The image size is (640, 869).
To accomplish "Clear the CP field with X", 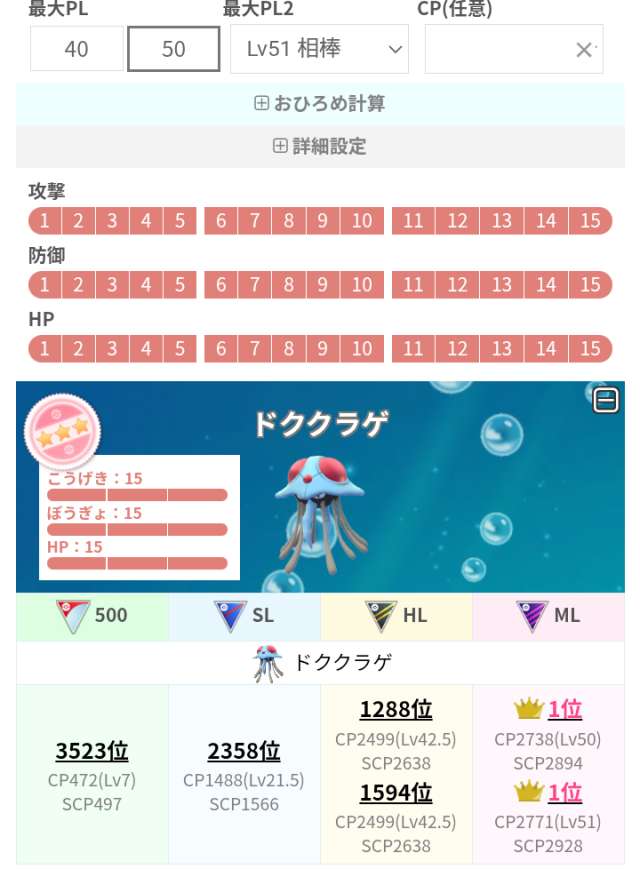I will point(584,49).
